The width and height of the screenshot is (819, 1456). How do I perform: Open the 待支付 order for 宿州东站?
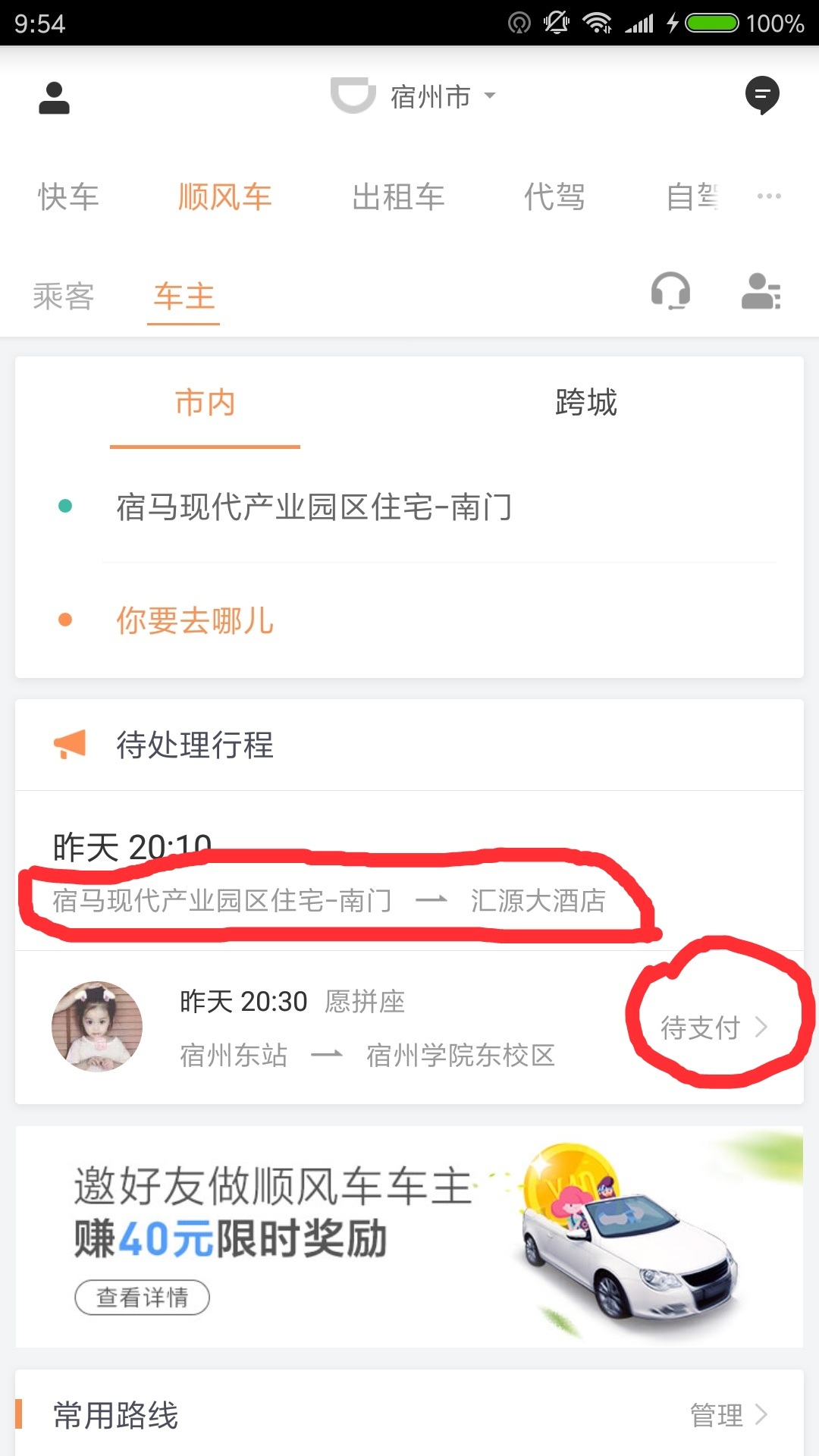click(713, 1028)
